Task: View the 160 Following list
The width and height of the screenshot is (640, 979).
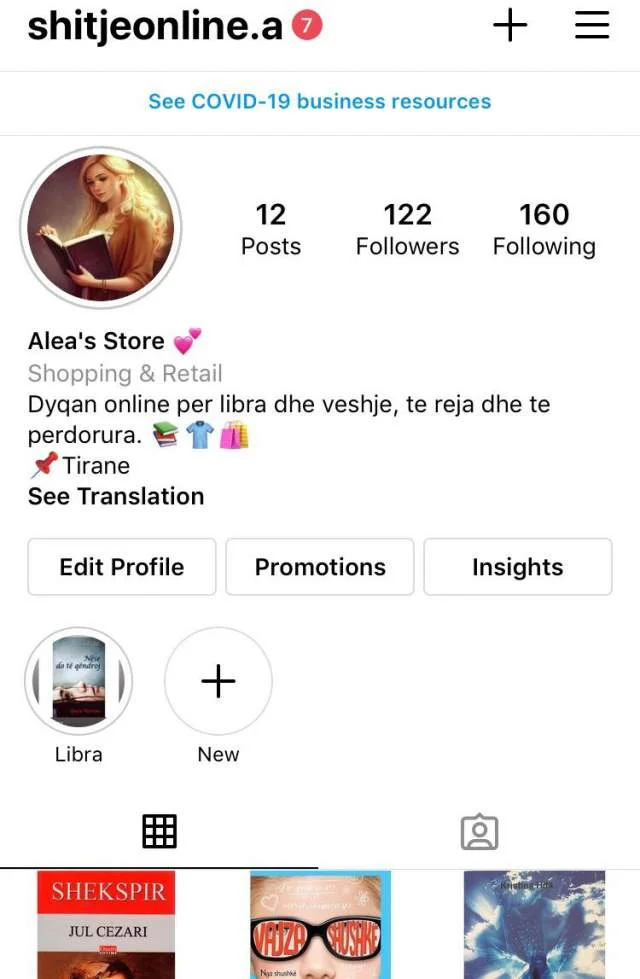Action: point(543,230)
